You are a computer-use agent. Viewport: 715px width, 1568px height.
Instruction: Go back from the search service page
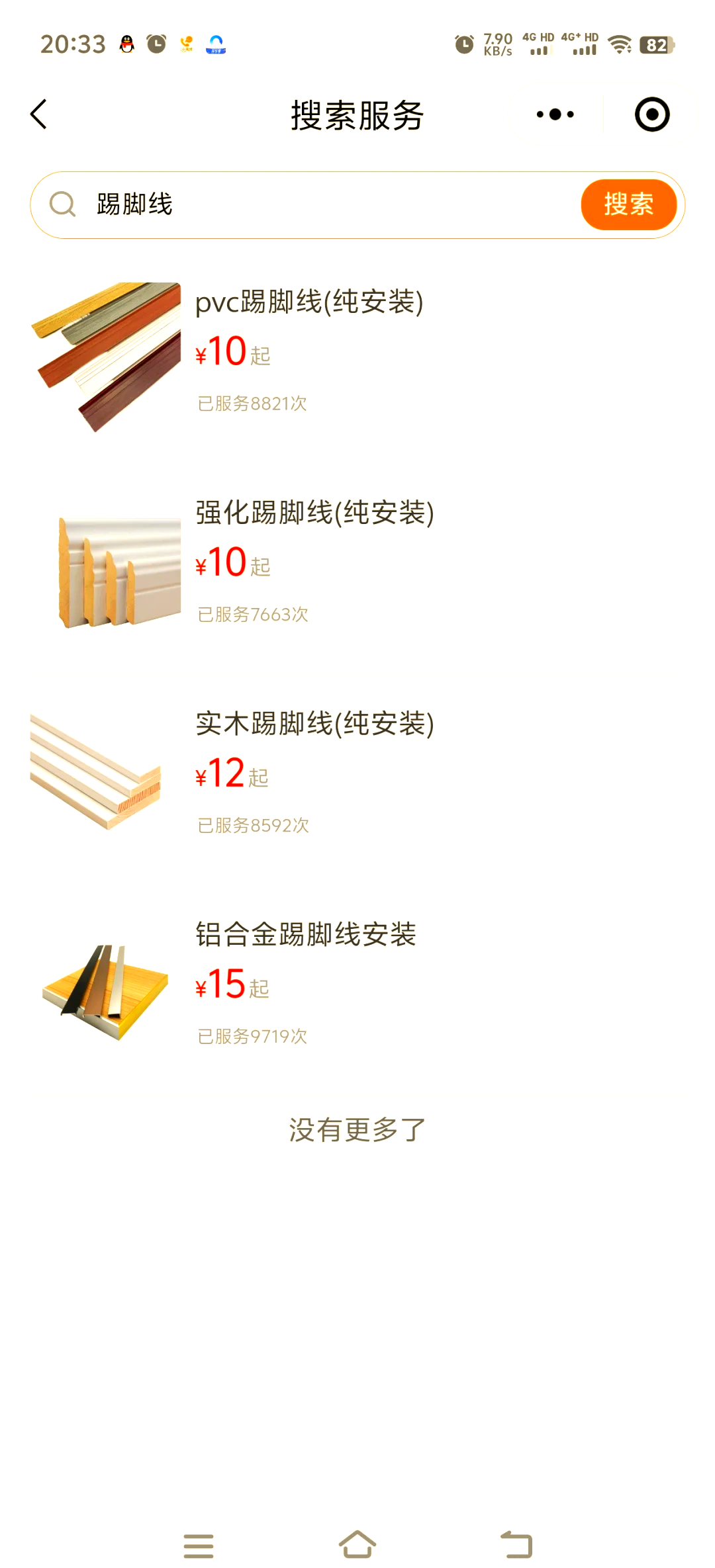click(x=39, y=114)
